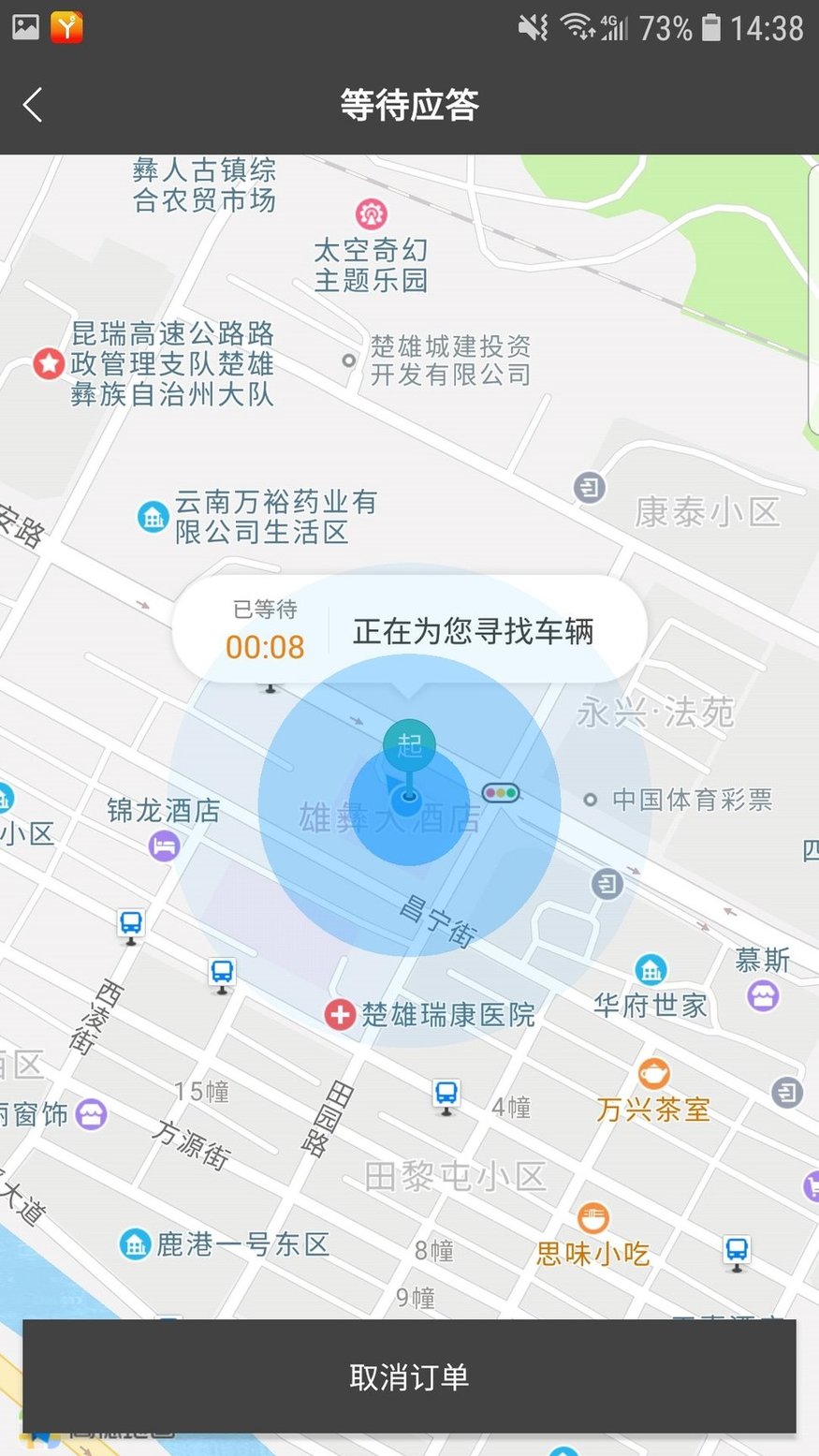The image size is (819, 1456).
Task: Tap the 鹿港一号东区 residential marker
Action: 136,1245
